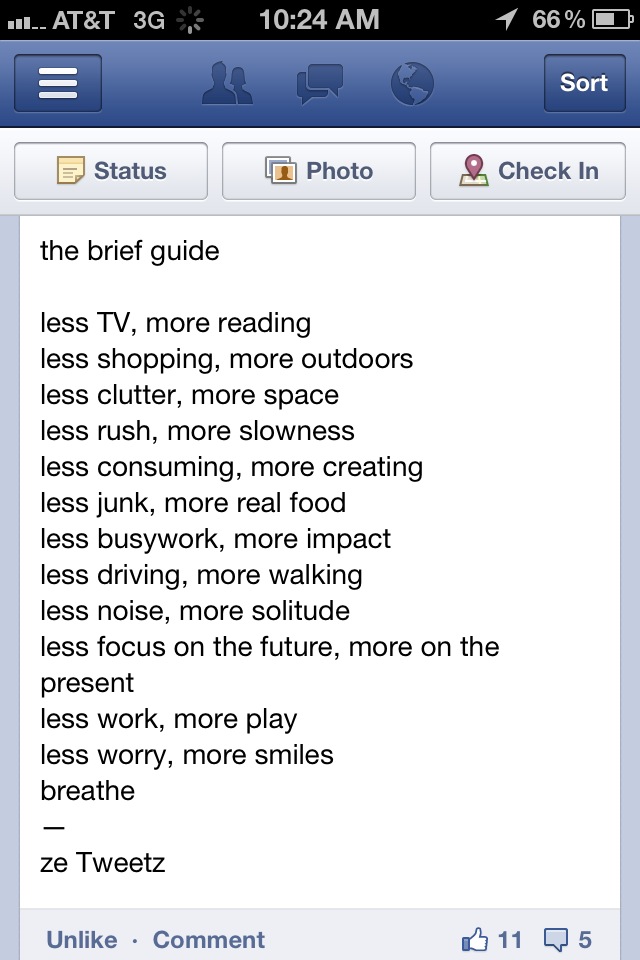
Task: Compose a new Status update
Action: pos(111,171)
